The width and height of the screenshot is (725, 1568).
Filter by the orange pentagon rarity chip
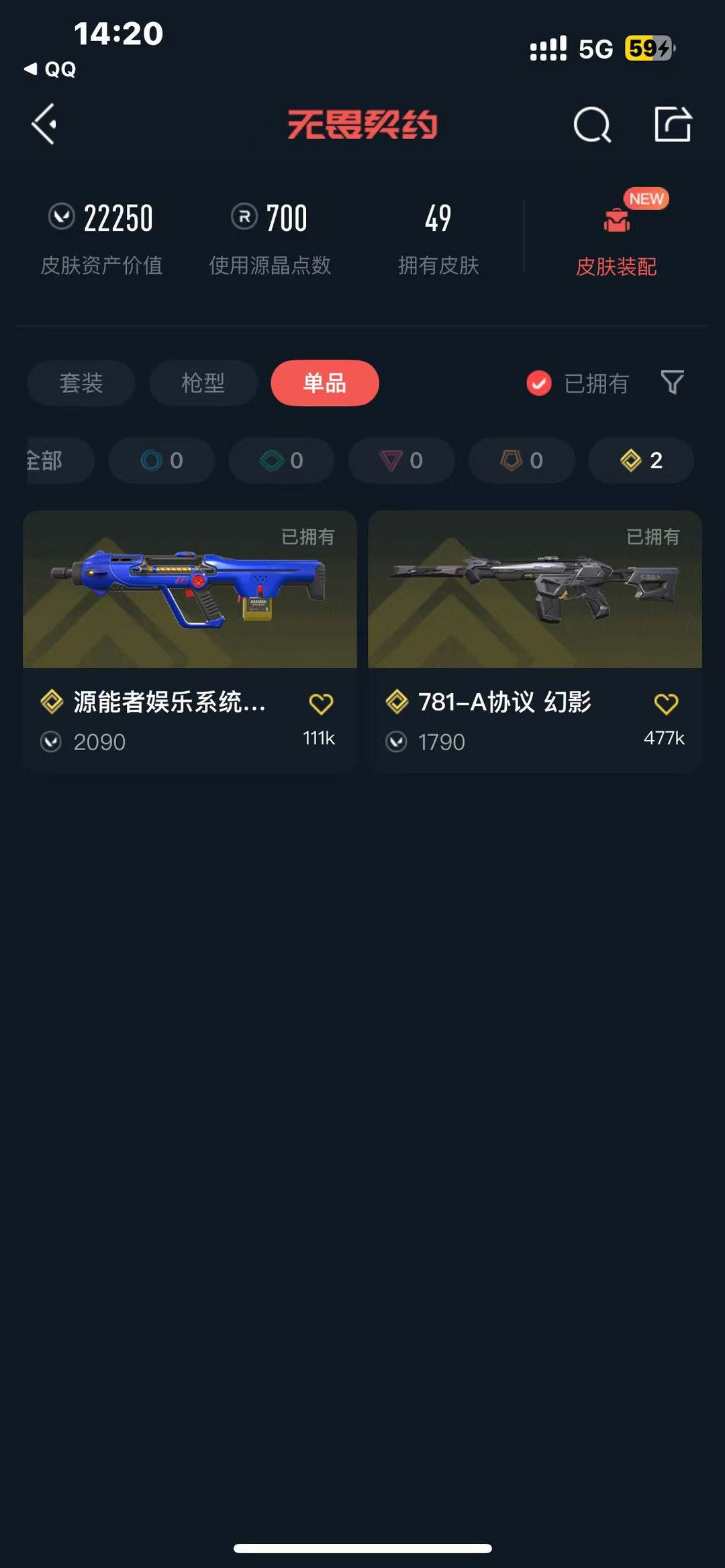[522, 460]
